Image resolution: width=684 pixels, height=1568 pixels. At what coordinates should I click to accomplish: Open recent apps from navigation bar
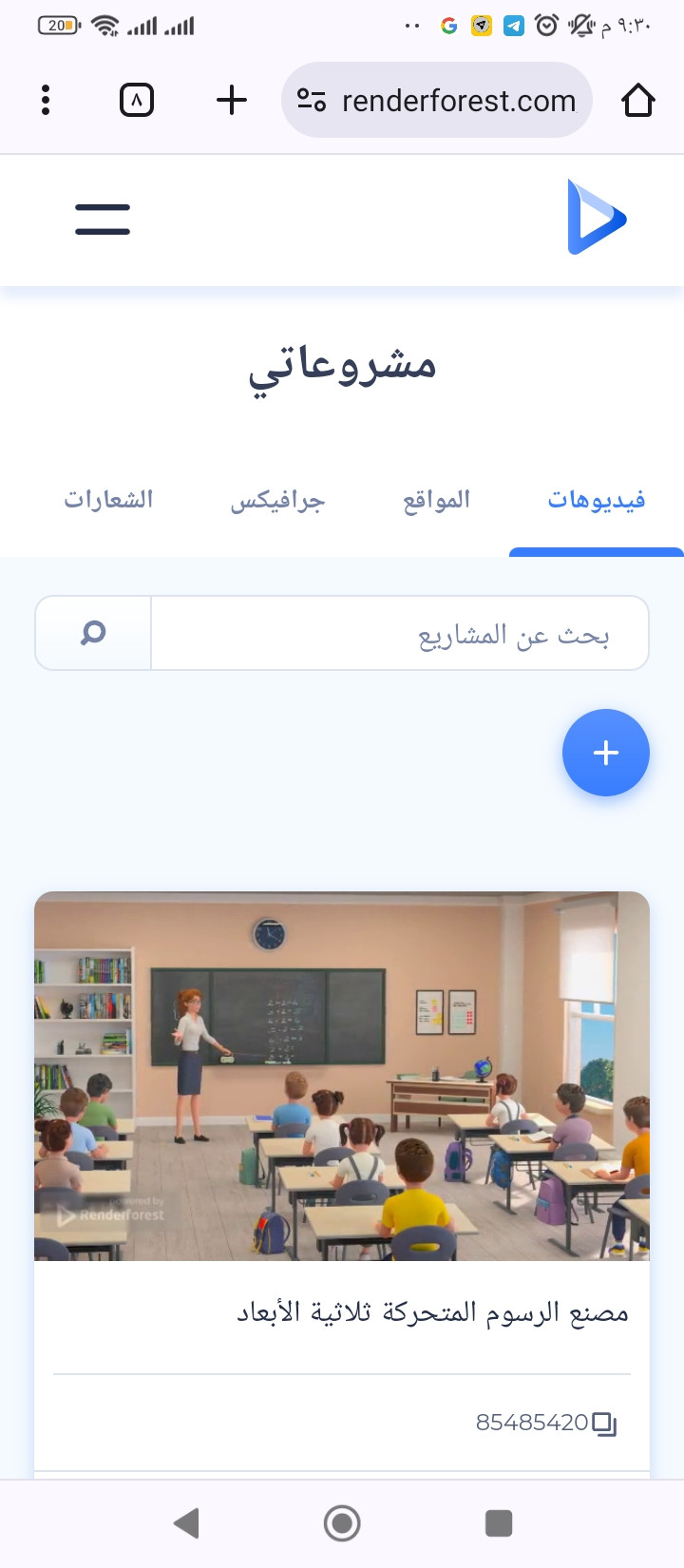499,1523
